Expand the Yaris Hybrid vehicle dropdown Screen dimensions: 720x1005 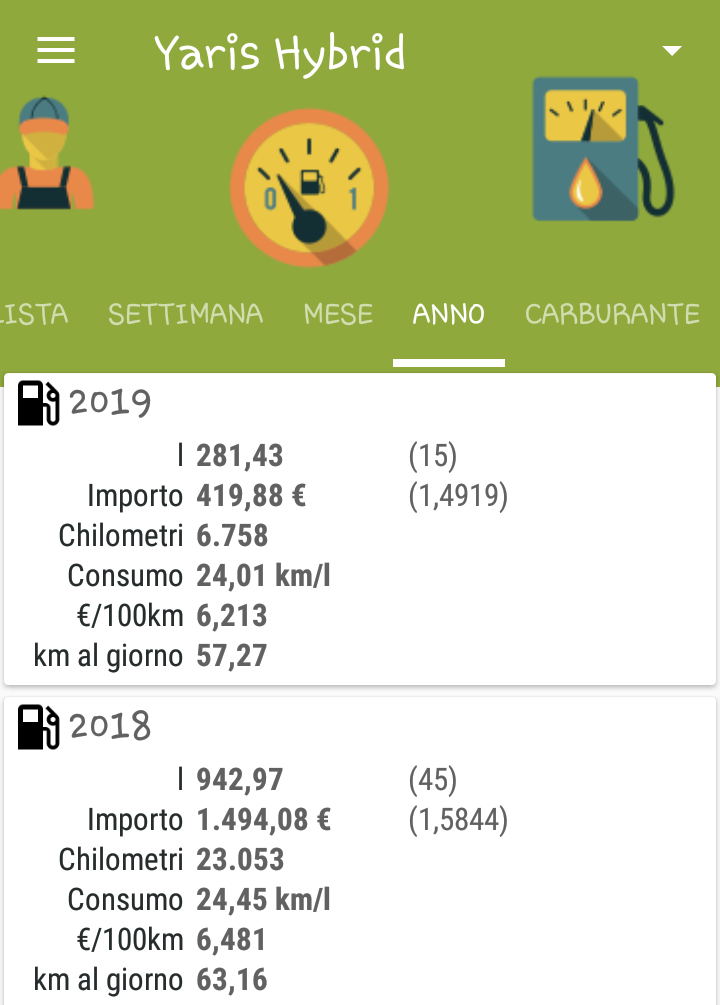[672, 51]
